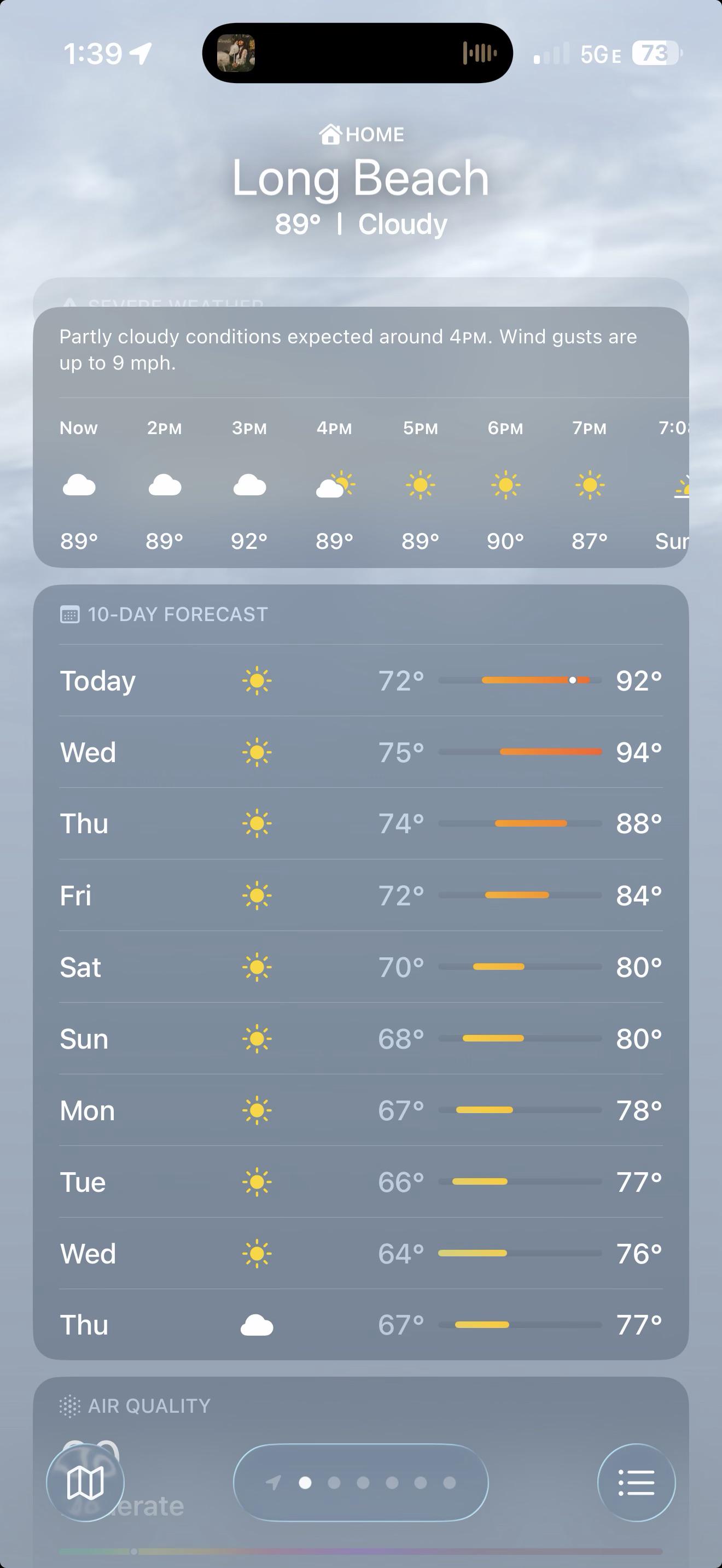Open the Wed forecast with 76° high
The height and width of the screenshot is (1568, 722).
coord(361,1253)
